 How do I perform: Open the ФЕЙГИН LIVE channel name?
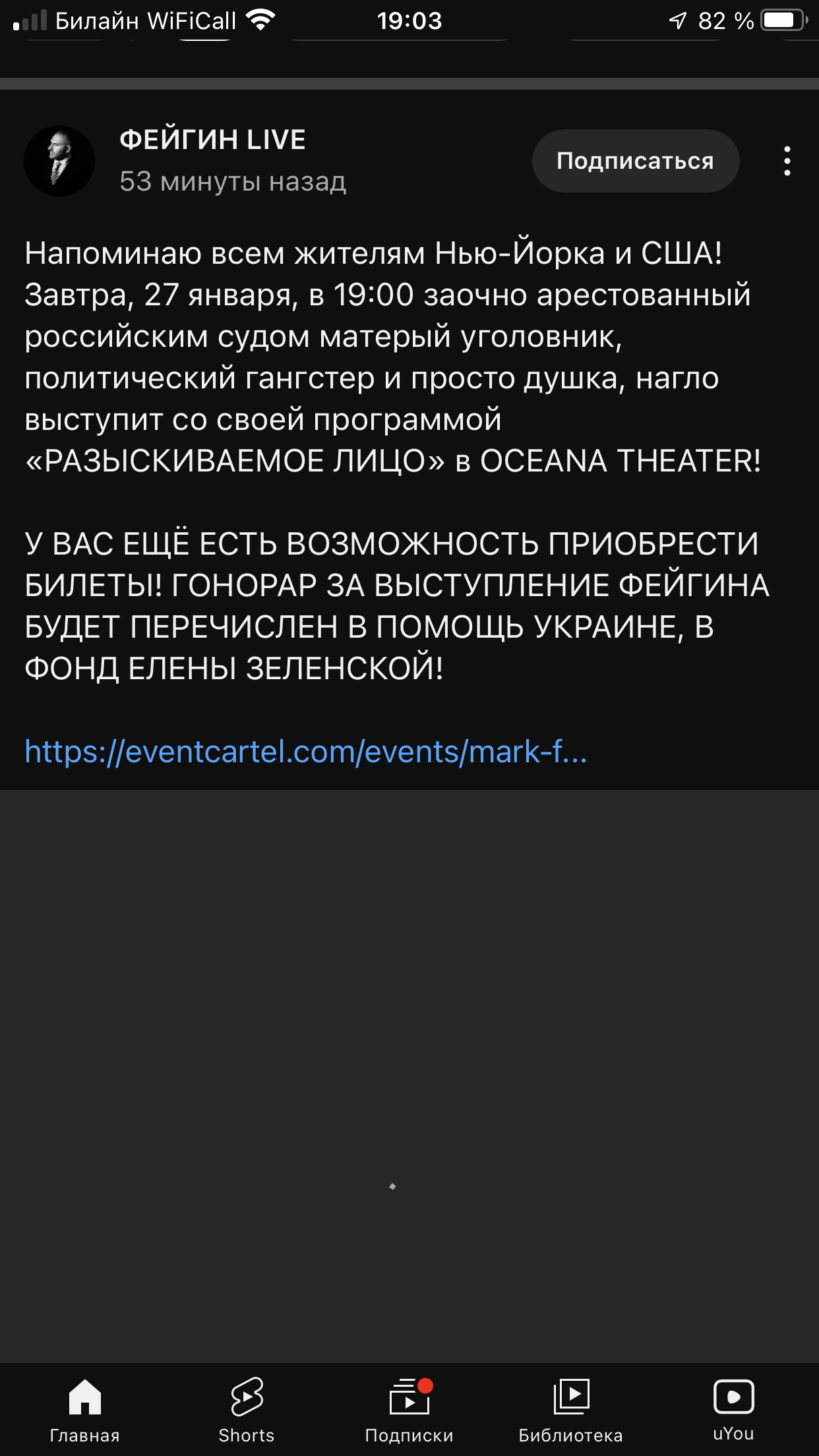point(212,140)
